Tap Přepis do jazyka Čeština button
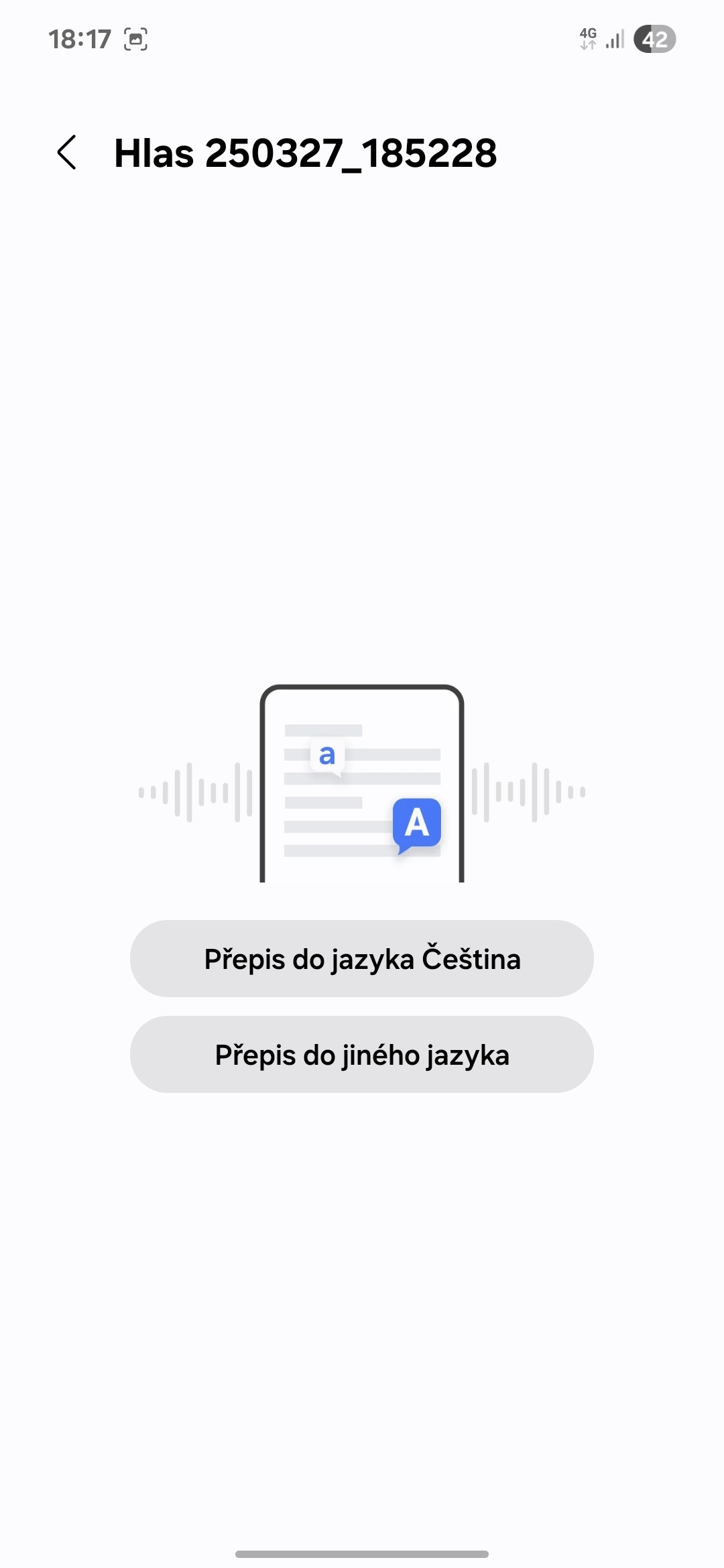The width and height of the screenshot is (724, 1568). [x=362, y=959]
